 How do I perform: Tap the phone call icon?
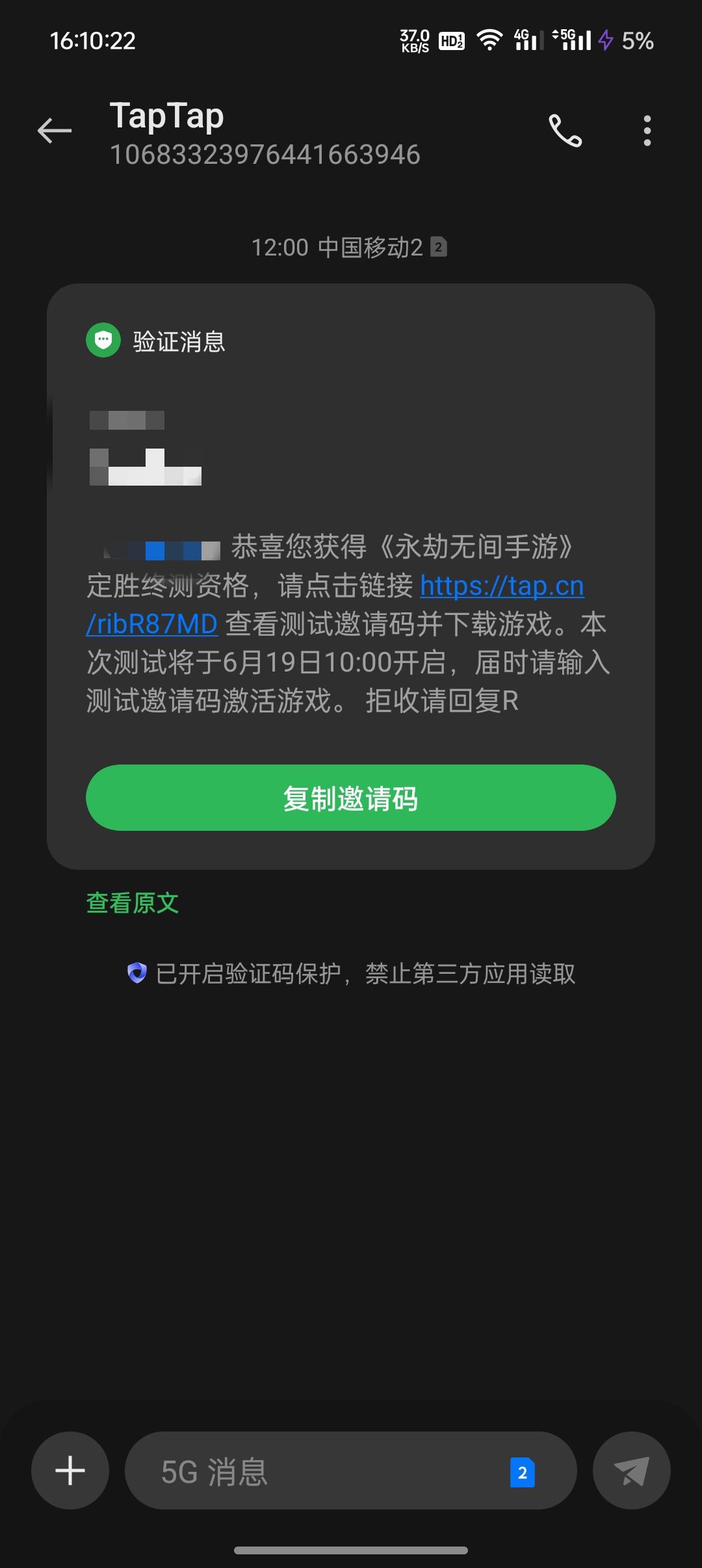point(565,130)
